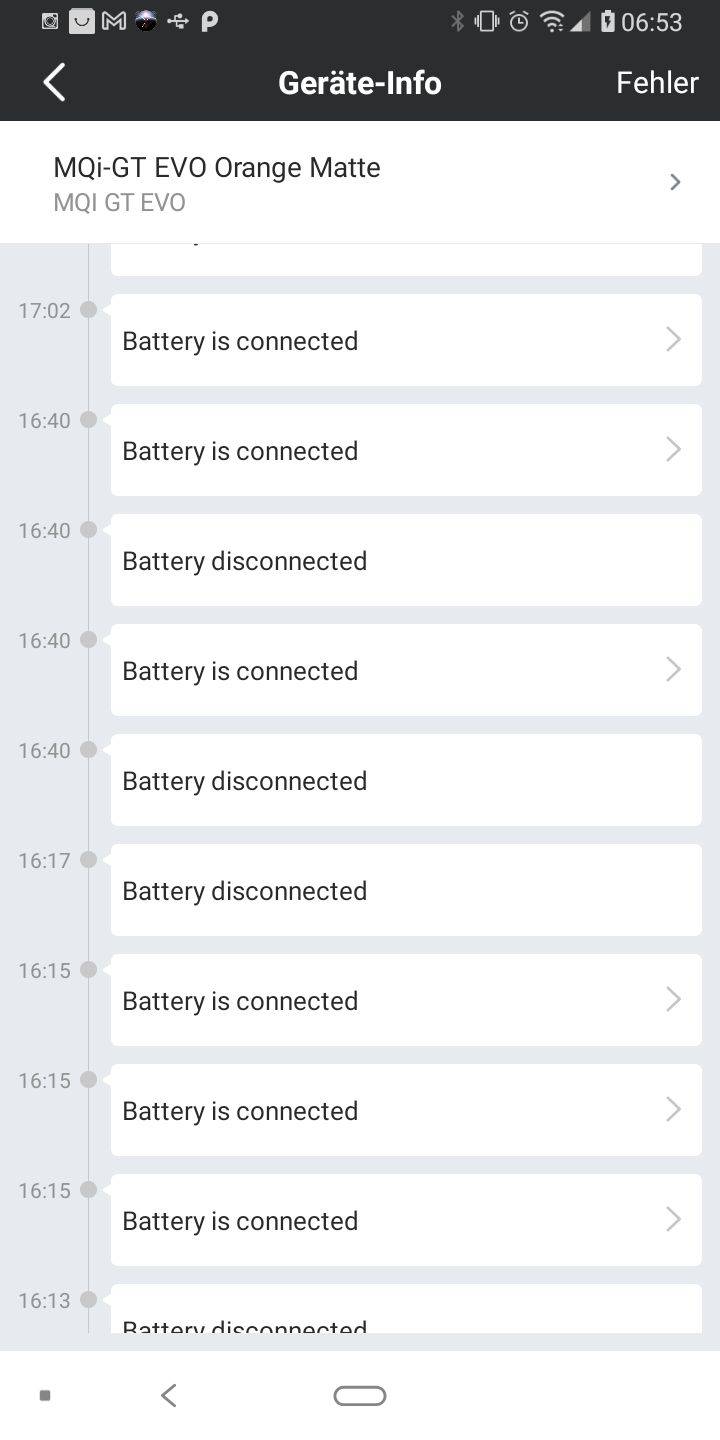Open the MQi-GT EVO Orange Matte device row
Viewport: 720px width, 1440px height.
pos(360,182)
